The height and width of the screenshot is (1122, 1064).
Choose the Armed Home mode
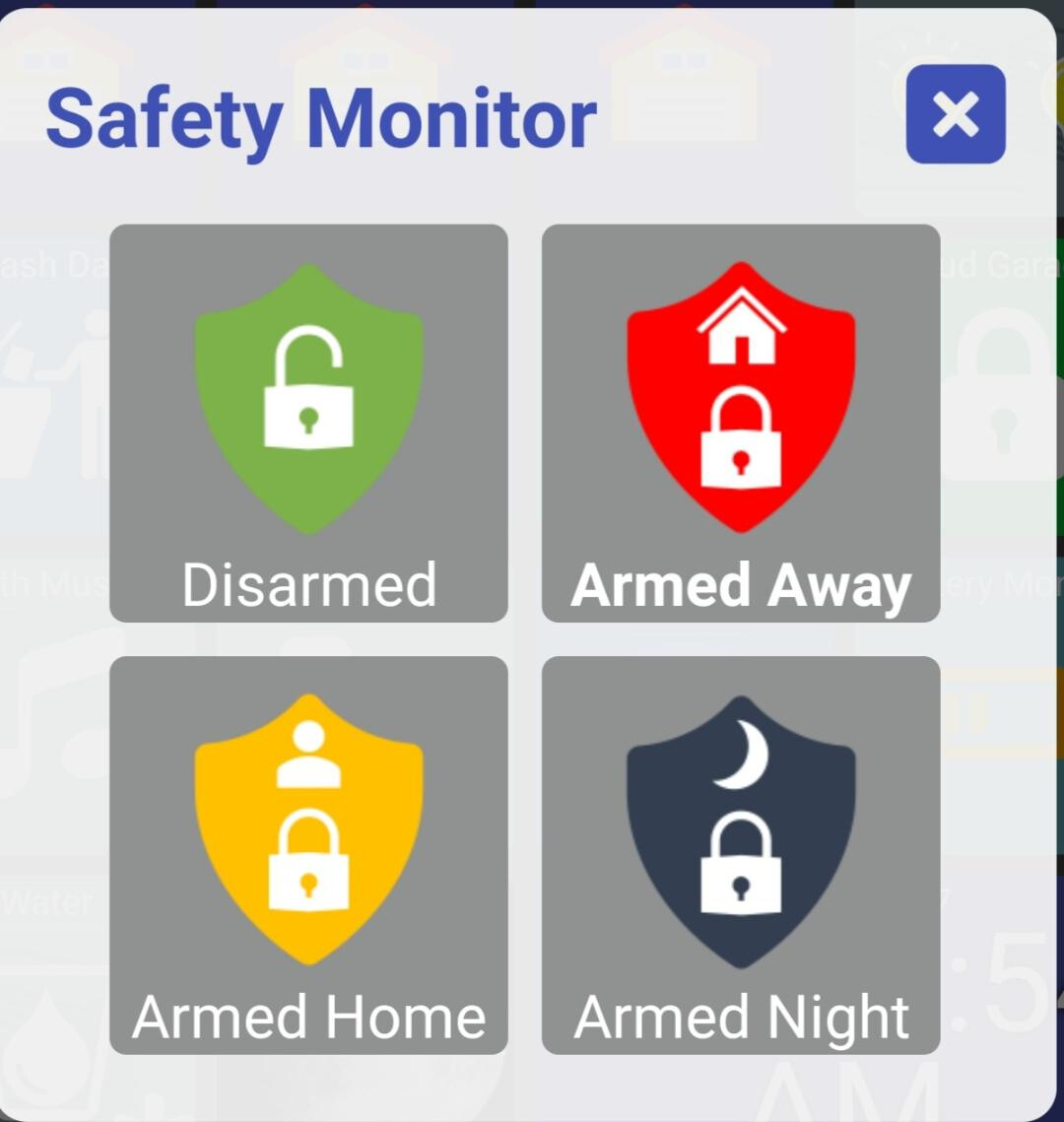(x=308, y=855)
